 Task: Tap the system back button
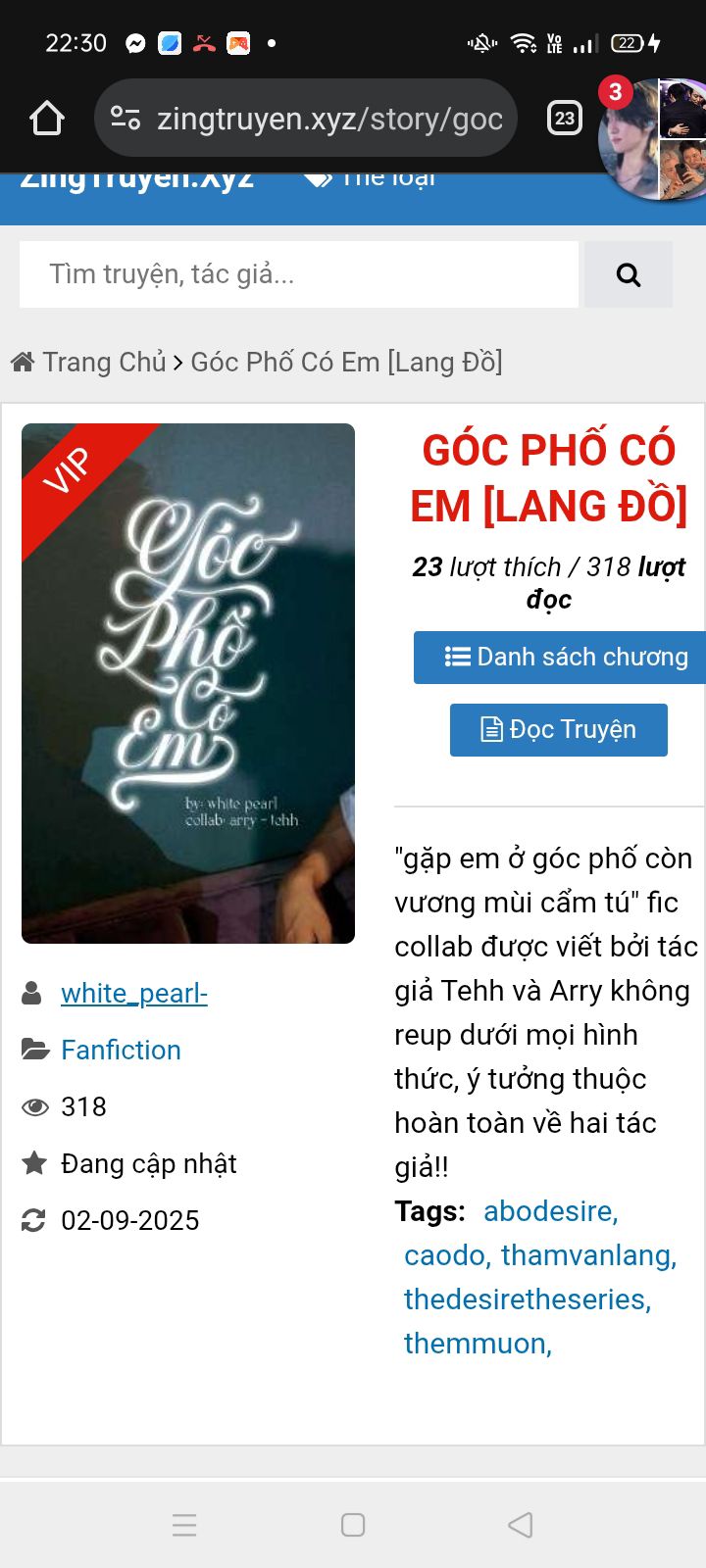(x=521, y=1525)
